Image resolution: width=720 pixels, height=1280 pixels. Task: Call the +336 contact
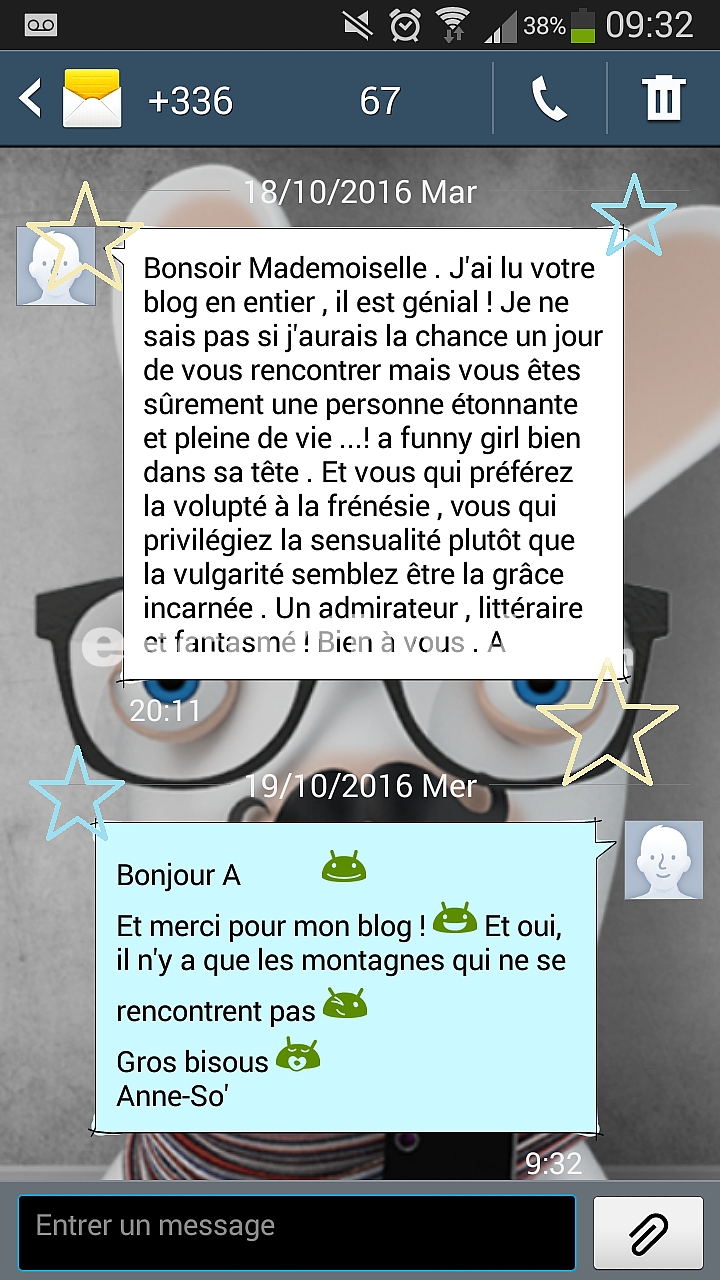(x=549, y=99)
